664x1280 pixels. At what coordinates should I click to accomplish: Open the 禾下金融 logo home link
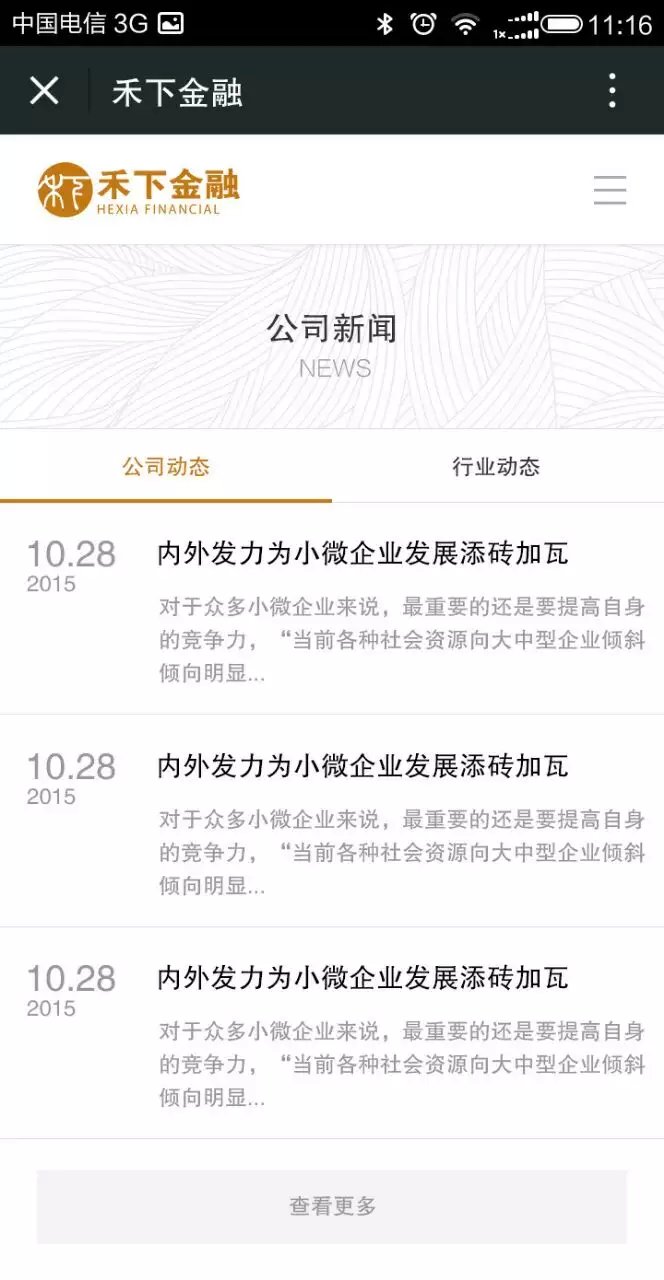pos(139,190)
